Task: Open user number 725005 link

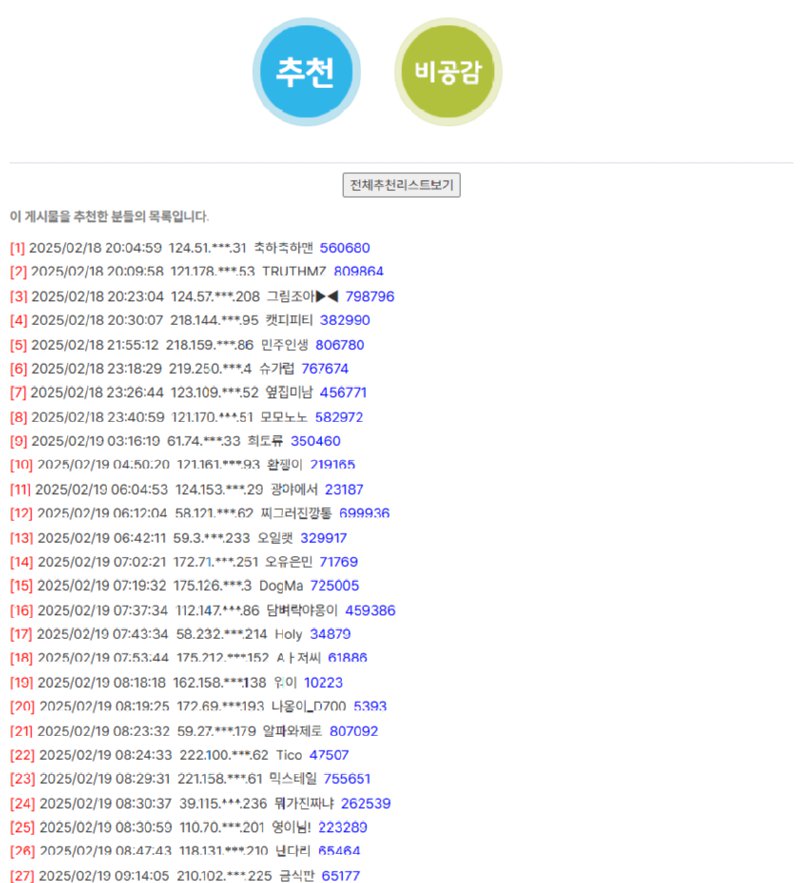Action: pos(335,585)
